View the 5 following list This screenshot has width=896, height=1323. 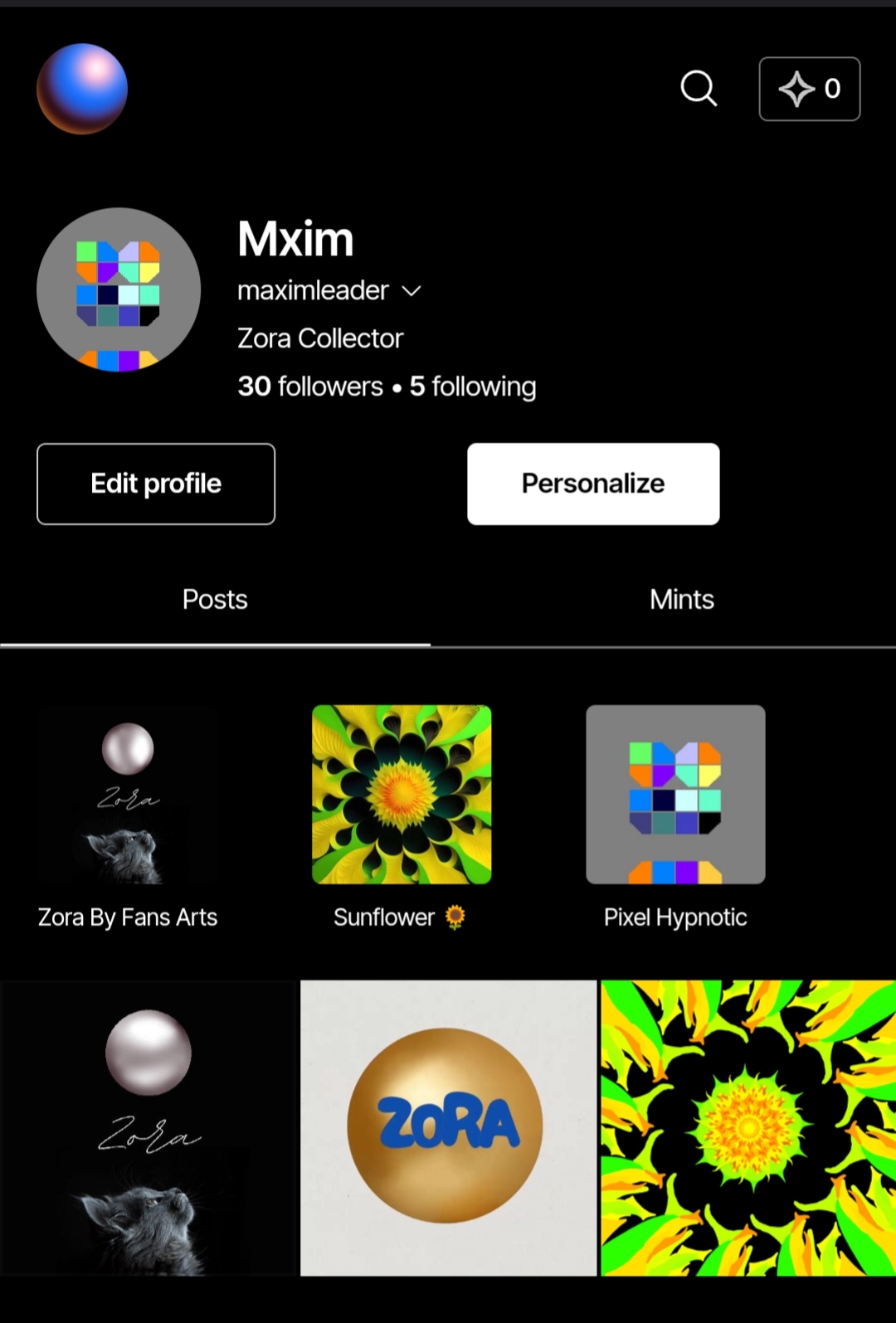(x=473, y=387)
